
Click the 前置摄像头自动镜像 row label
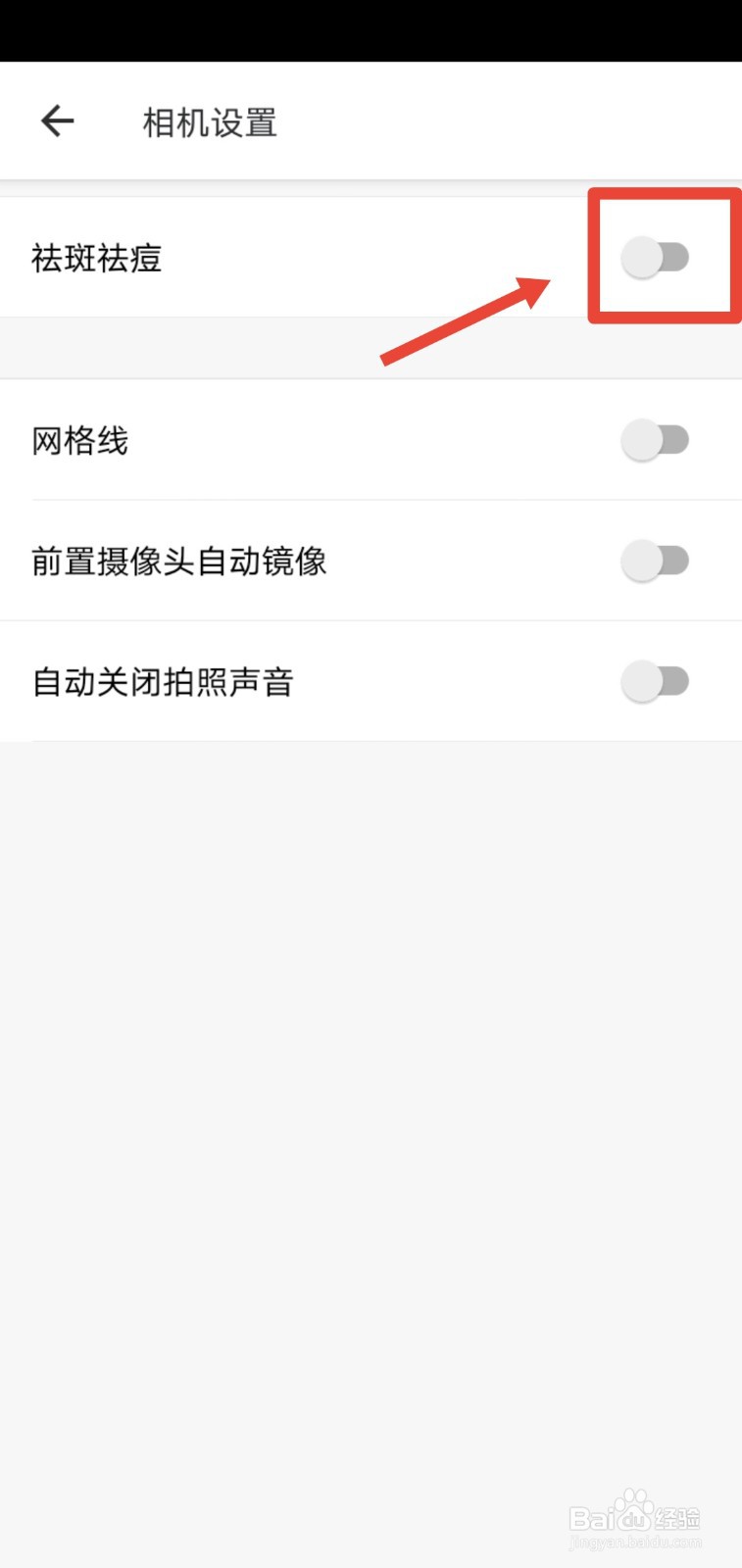click(180, 561)
